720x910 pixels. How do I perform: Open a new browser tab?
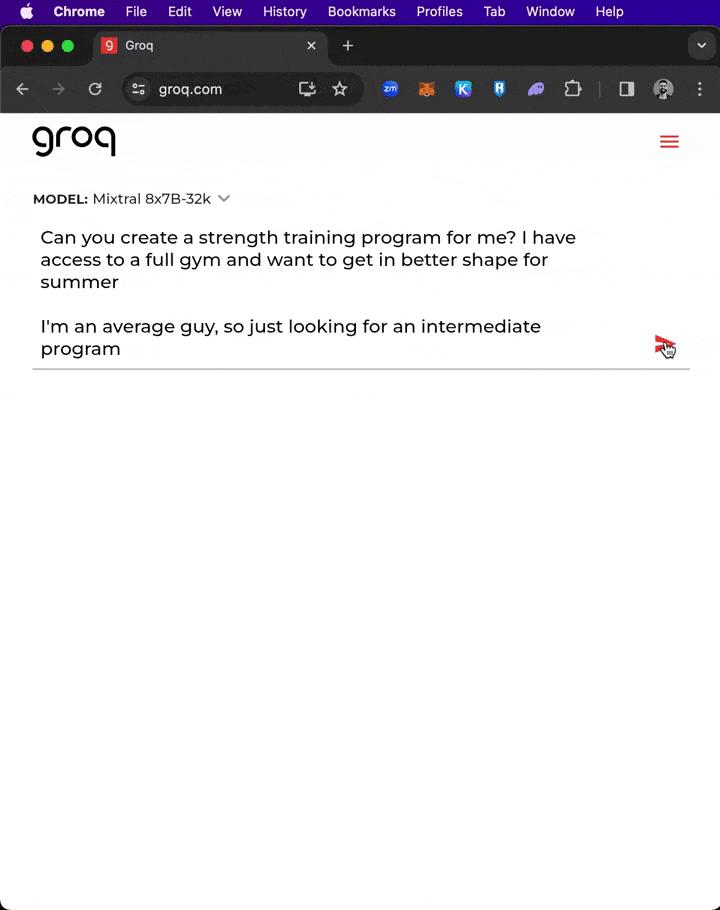[348, 46]
